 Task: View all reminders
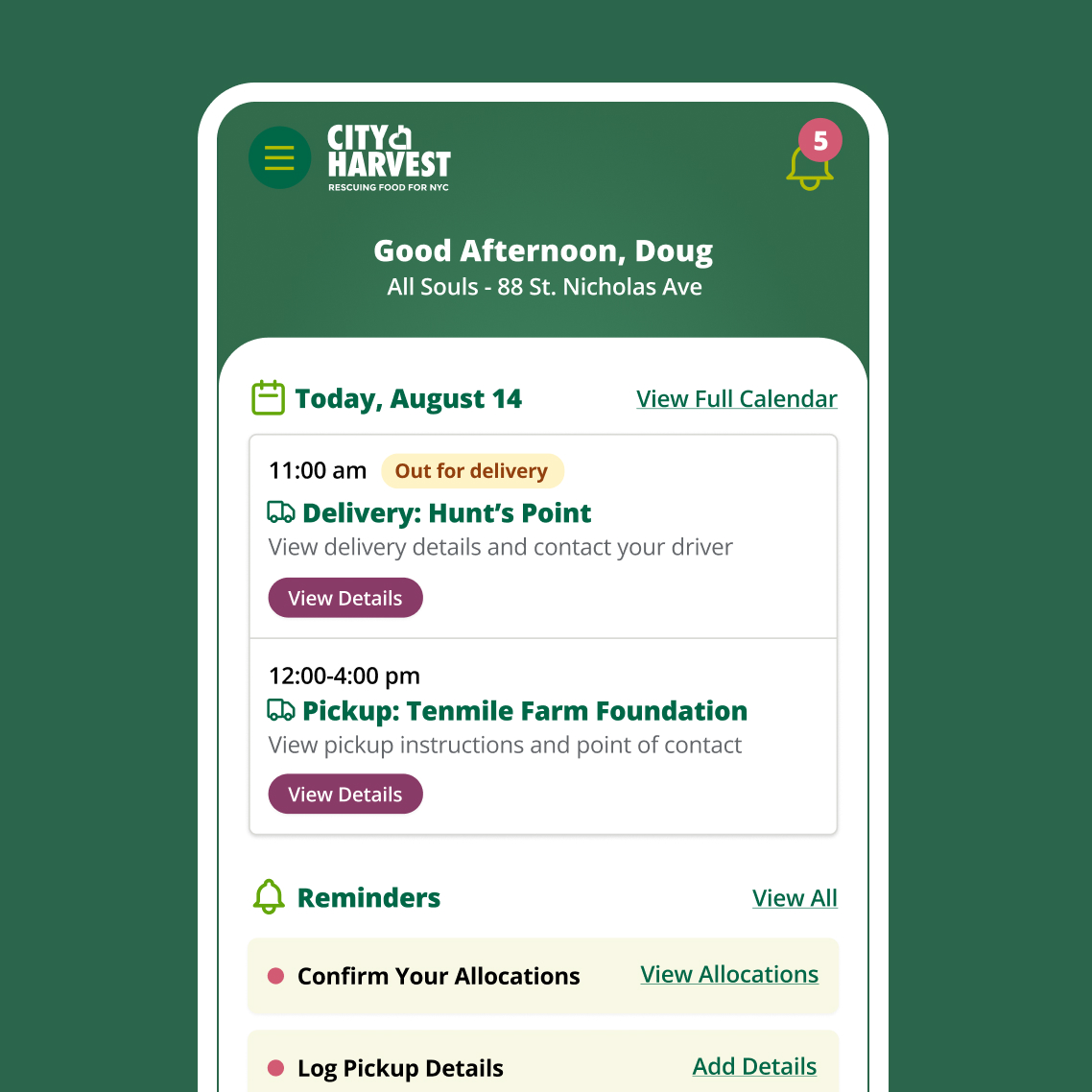click(795, 898)
